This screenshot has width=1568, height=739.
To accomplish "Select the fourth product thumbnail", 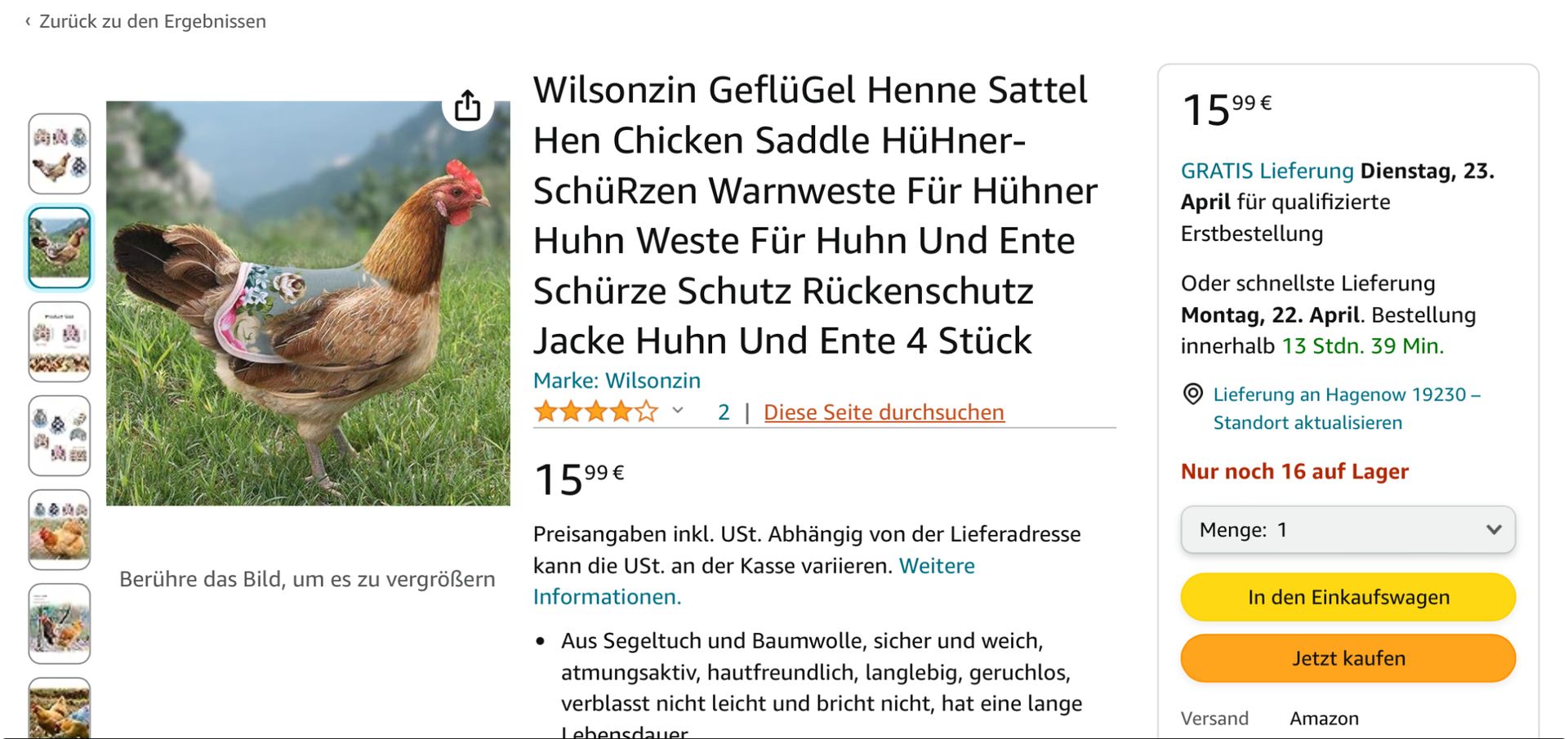I will pyautogui.click(x=60, y=435).
